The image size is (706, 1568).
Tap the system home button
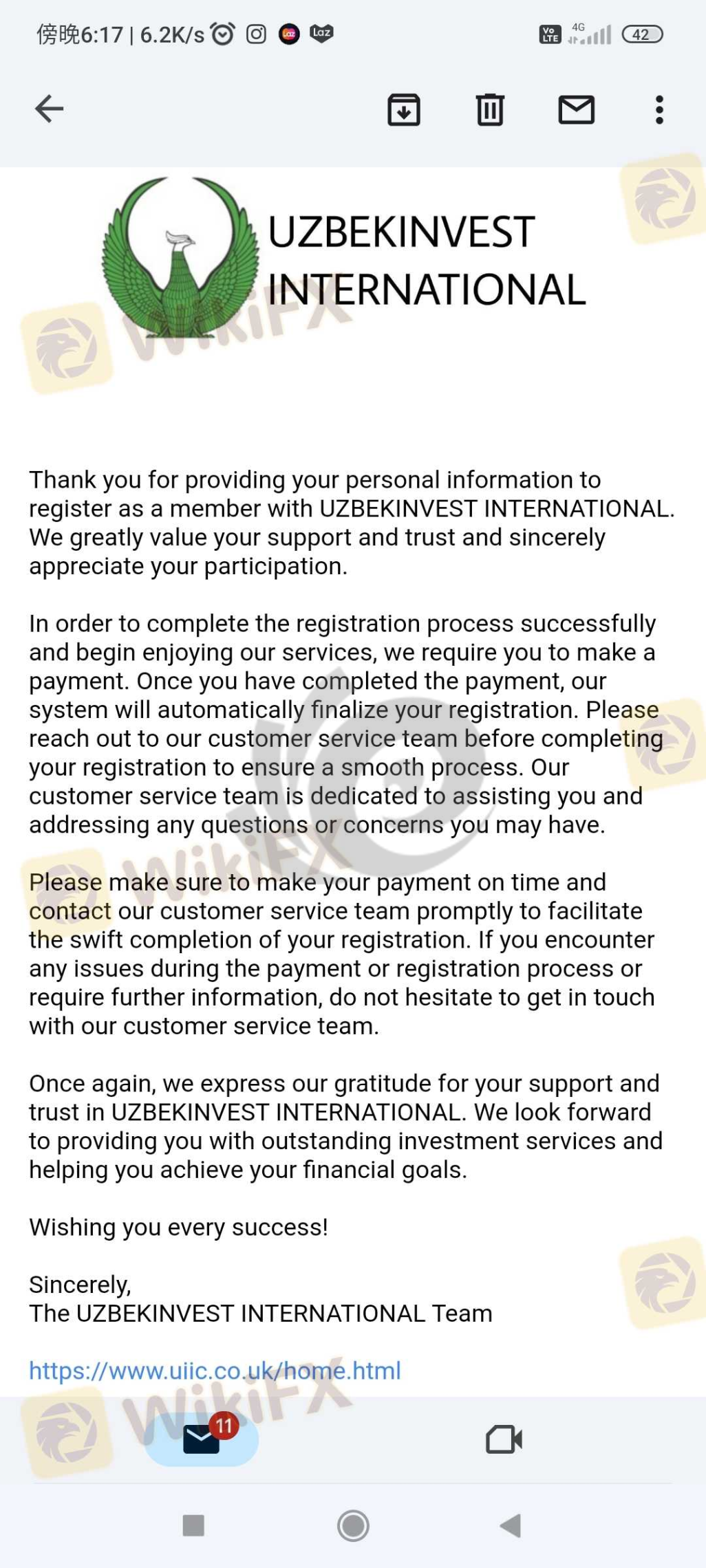coord(353,1525)
